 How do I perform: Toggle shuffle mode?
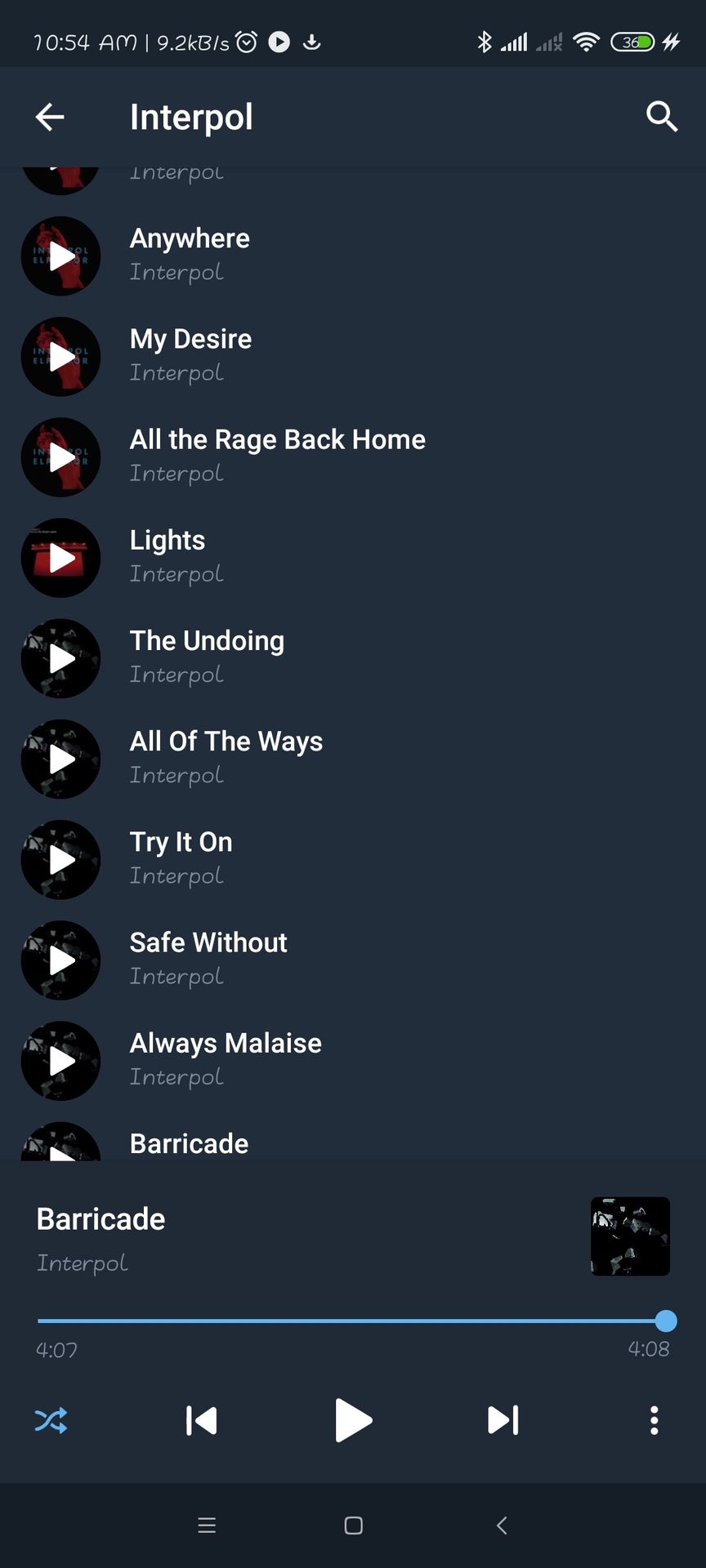pyautogui.click(x=51, y=1421)
